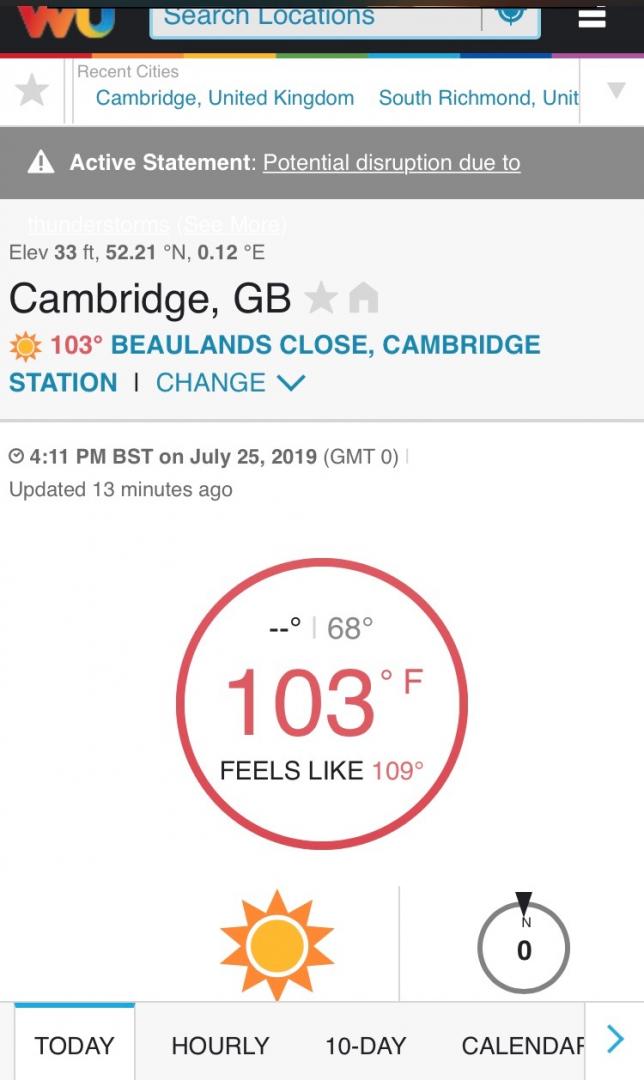This screenshot has height=1080, width=644.
Task: Switch to the Today tab
Action: click(x=75, y=1046)
